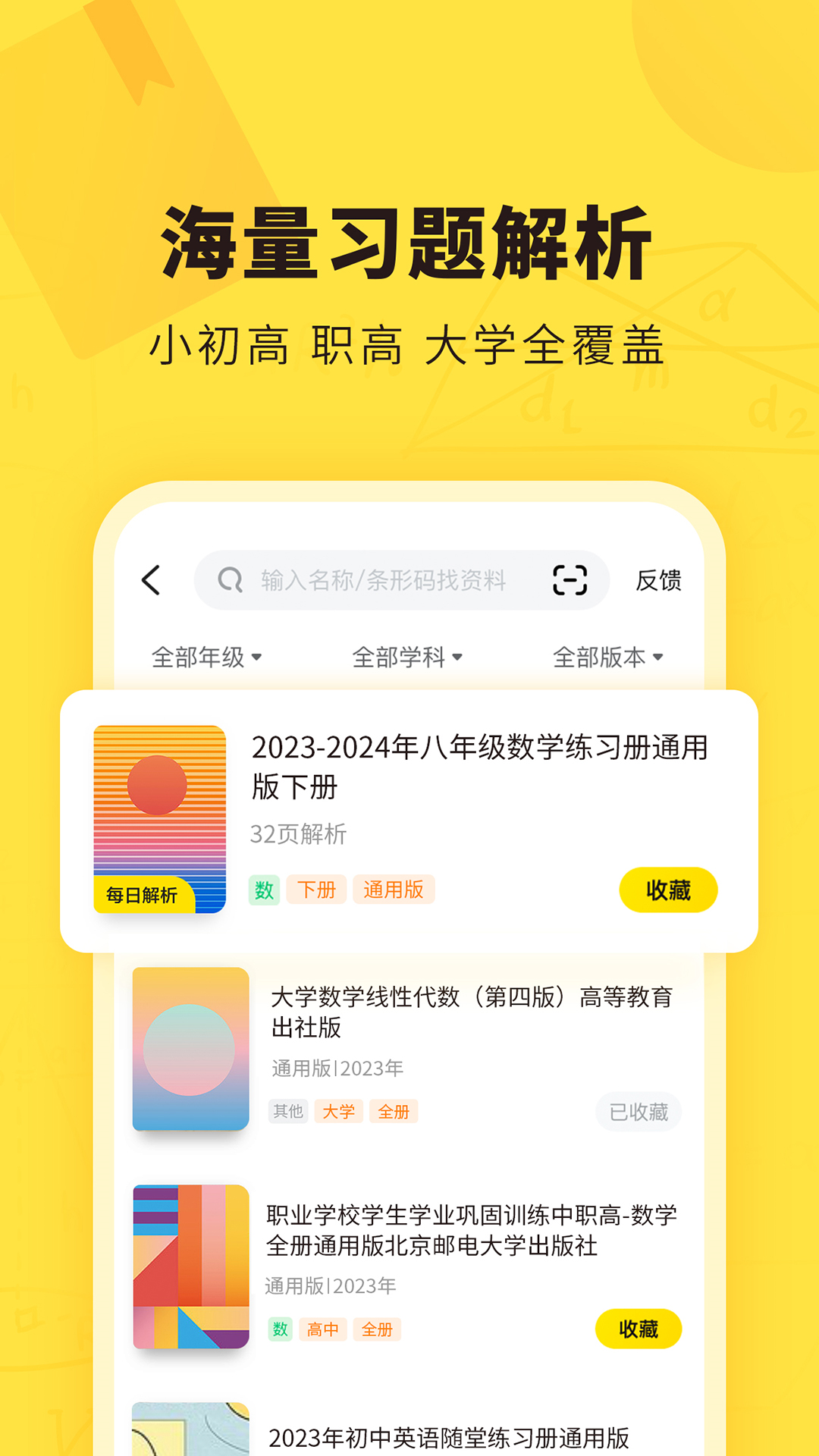收藏 the 中职高数学 workbook

(639, 1329)
